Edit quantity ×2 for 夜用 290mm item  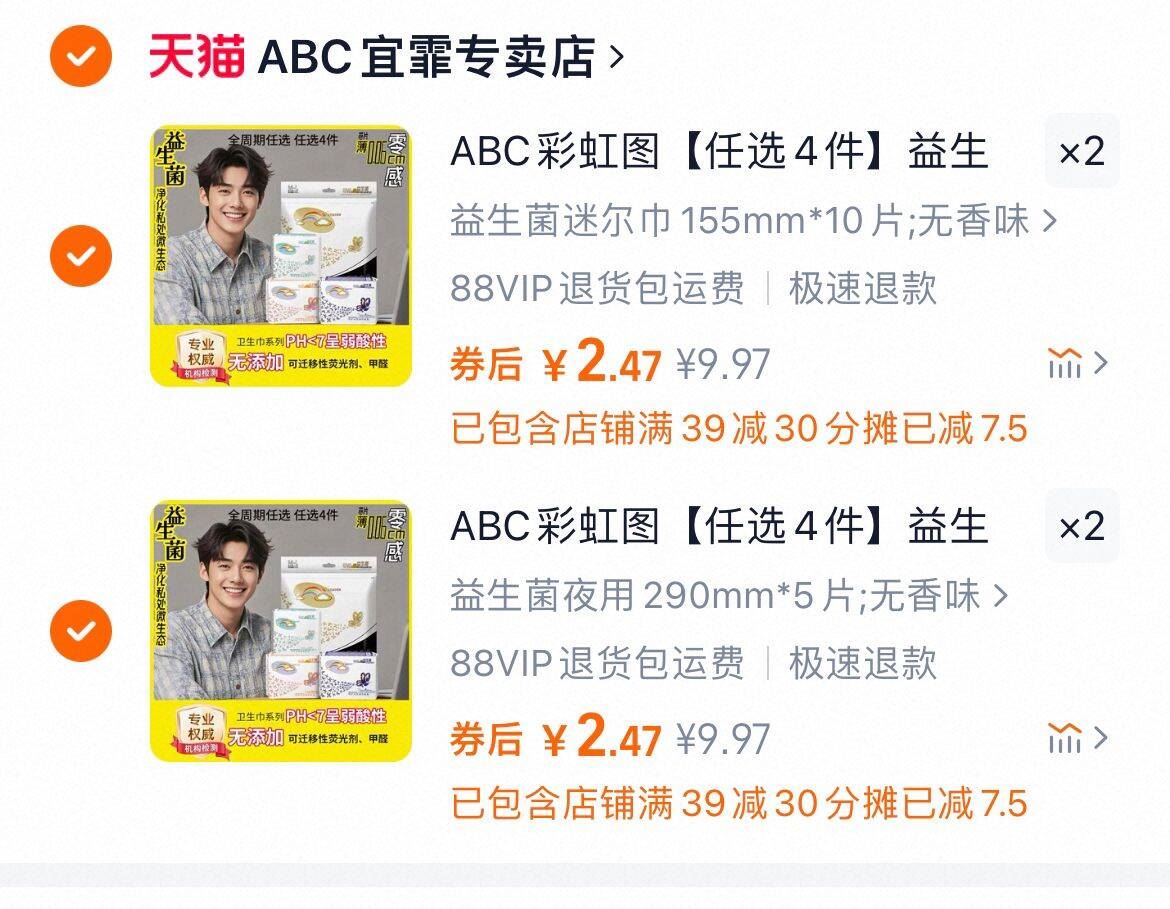(x=1081, y=527)
